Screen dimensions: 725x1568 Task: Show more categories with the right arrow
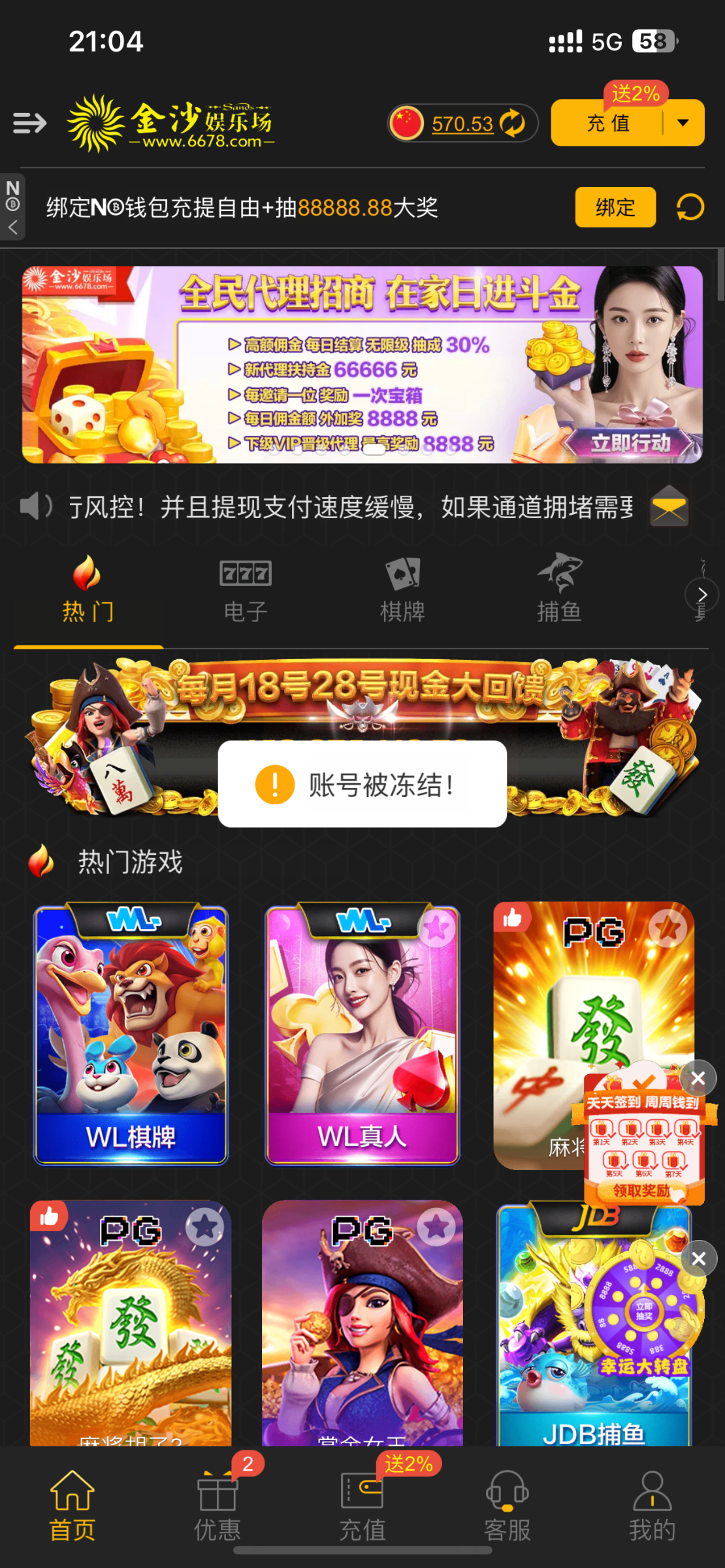tap(701, 595)
